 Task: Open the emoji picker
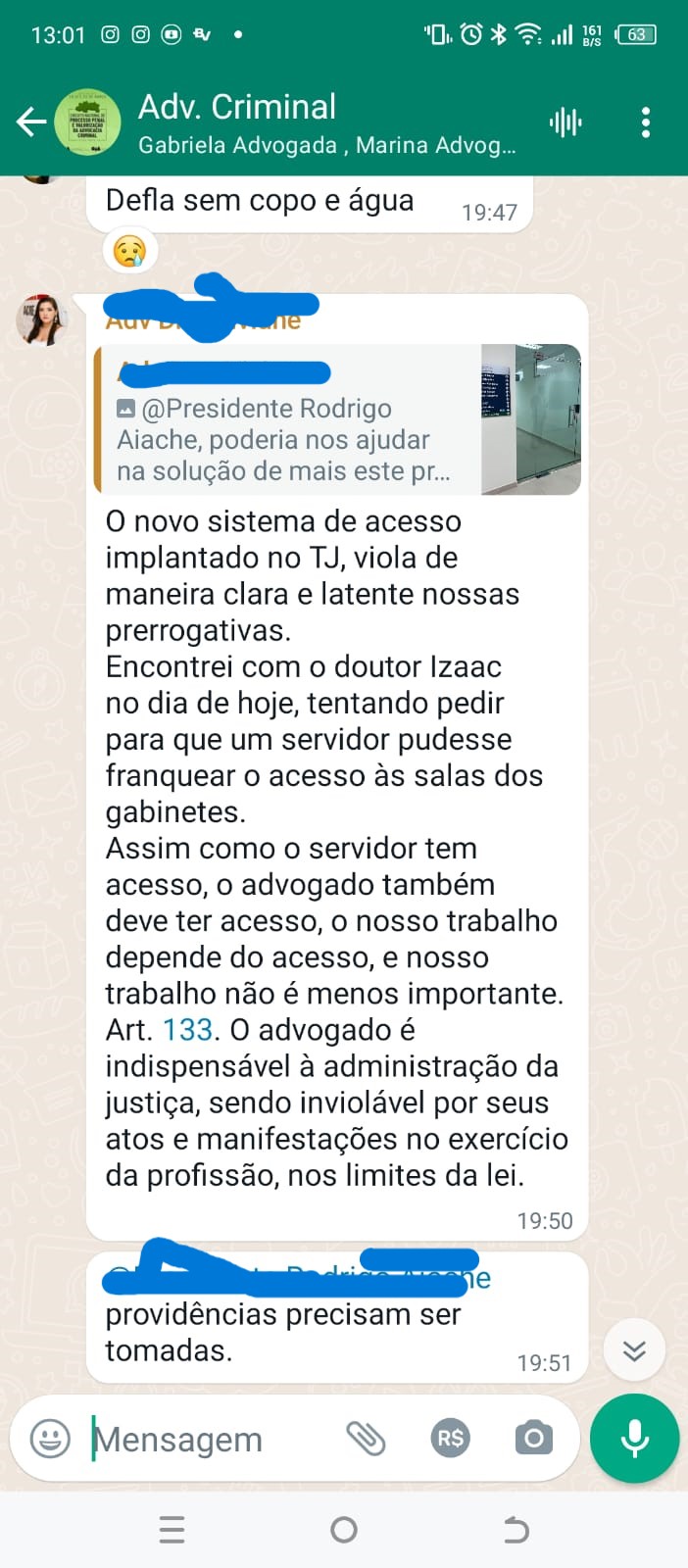[x=50, y=1439]
